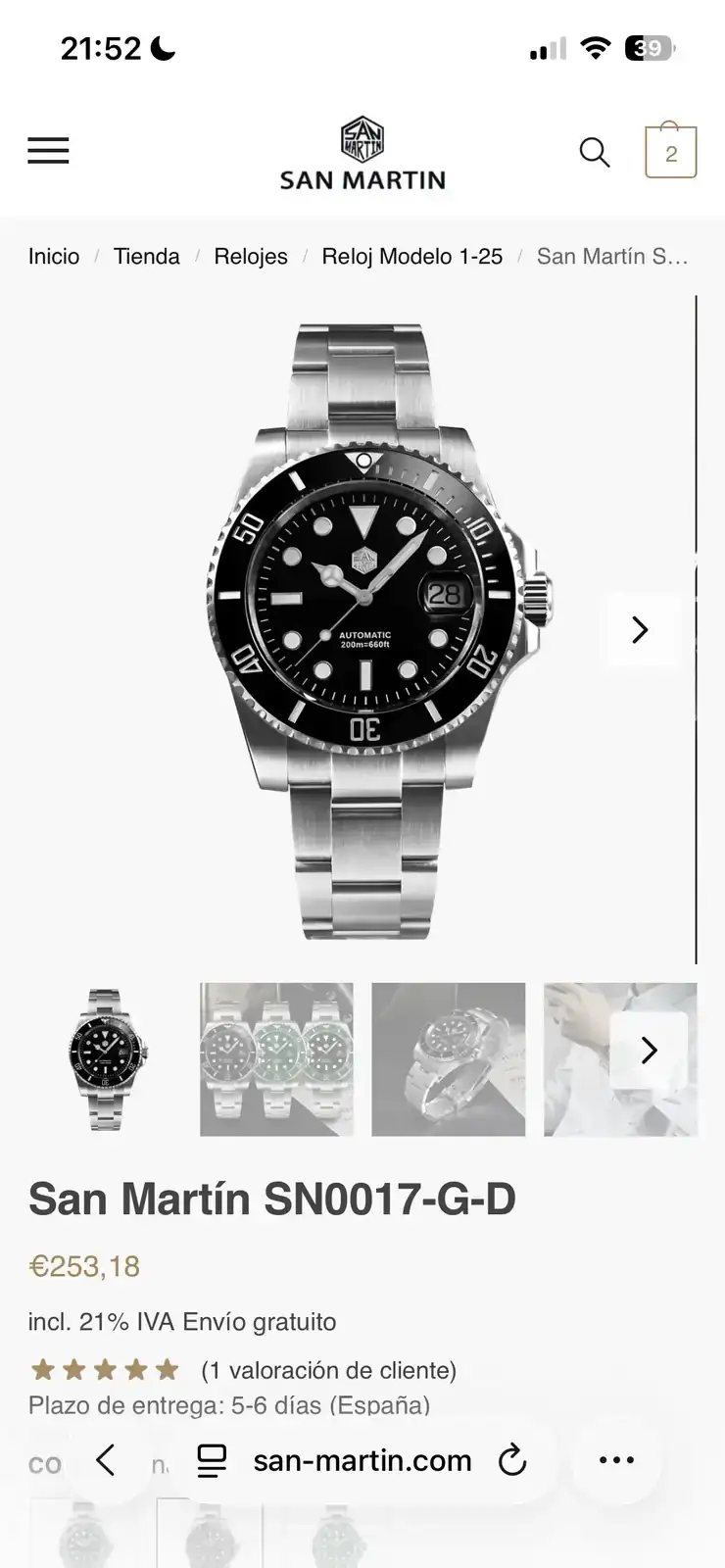The height and width of the screenshot is (1568, 725).
Task: Open the page settings icon in address bar
Action: pos(212,1460)
